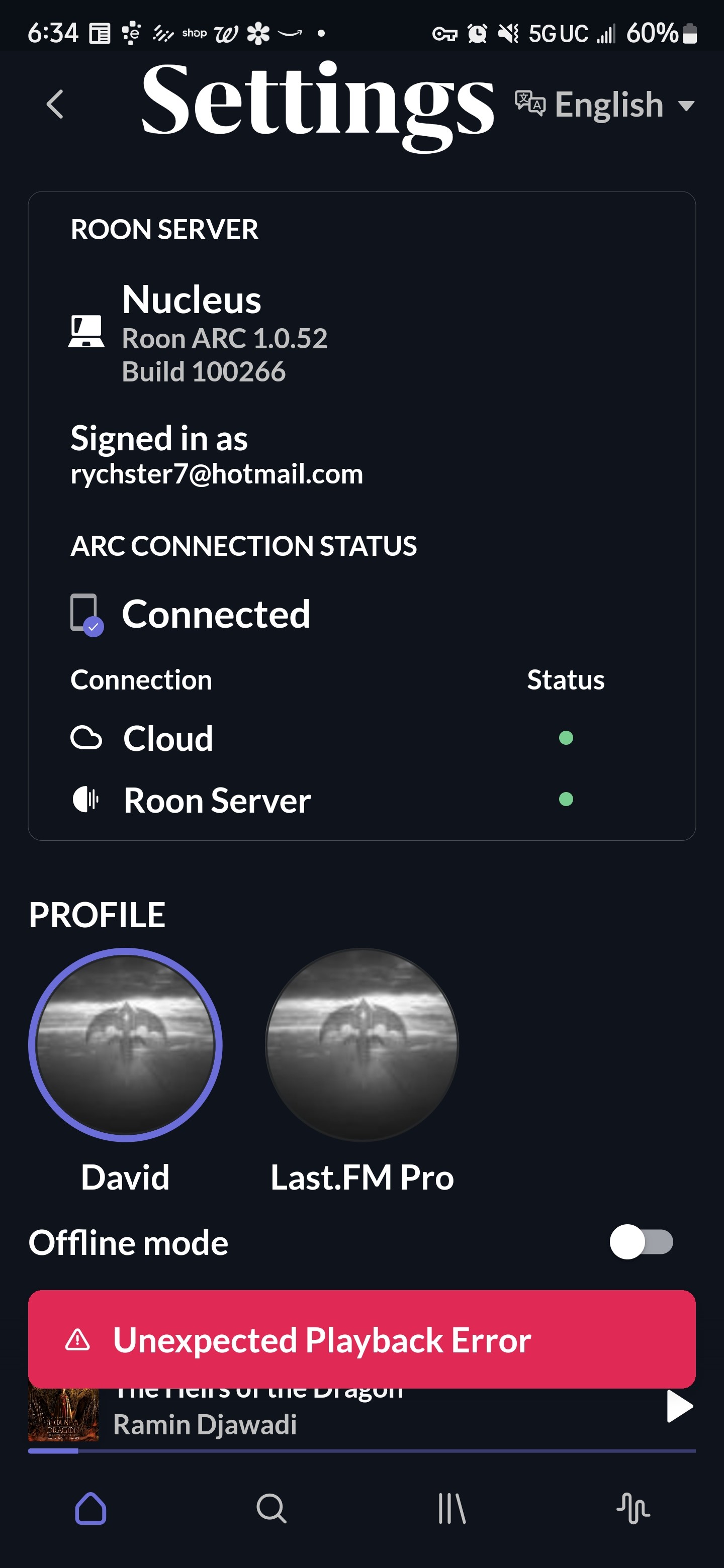Open the audio waveform tab

coord(633,1508)
